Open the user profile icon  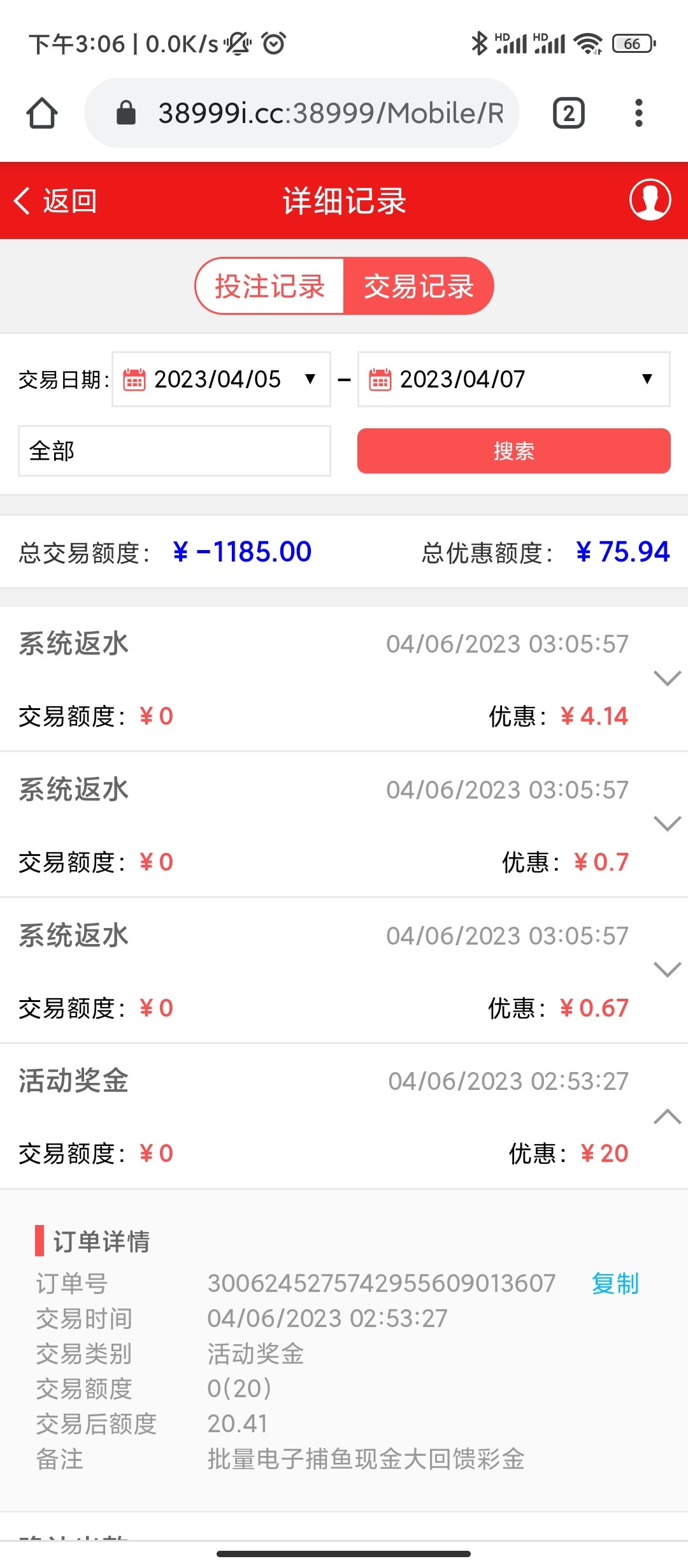coord(650,200)
